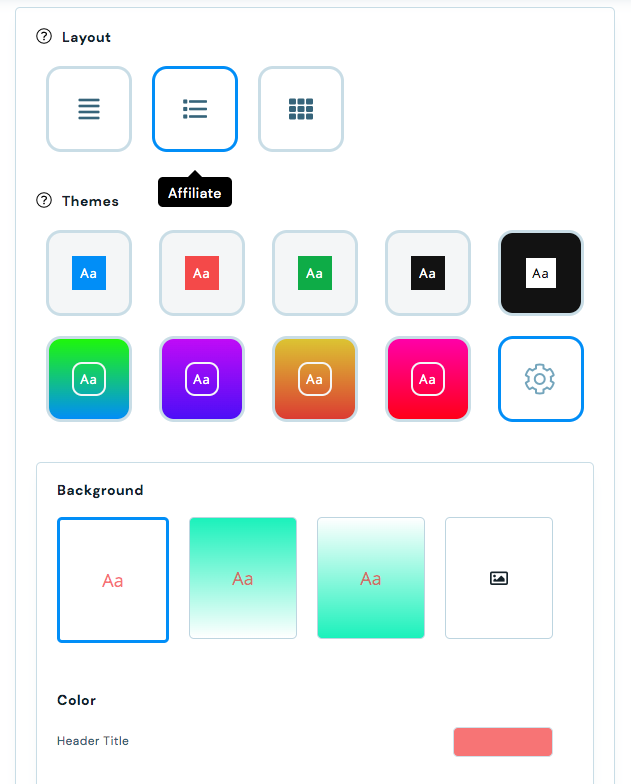Image resolution: width=631 pixels, height=784 pixels.
Task: Choose the Affiliate list layout
Action: 195,109
